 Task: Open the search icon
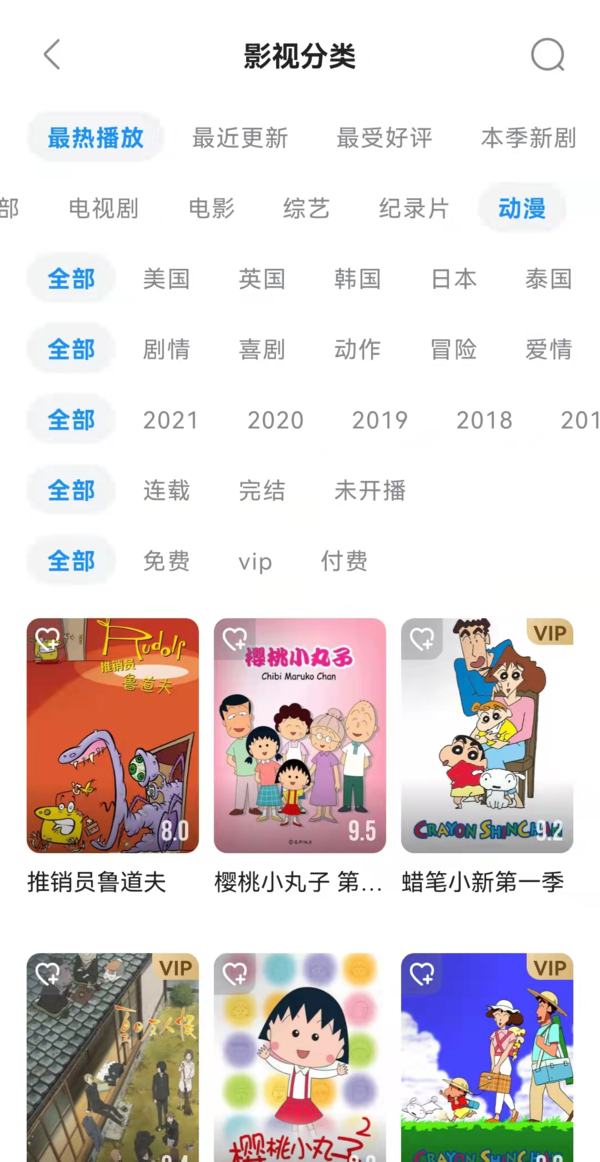click(x=547, y=55)
